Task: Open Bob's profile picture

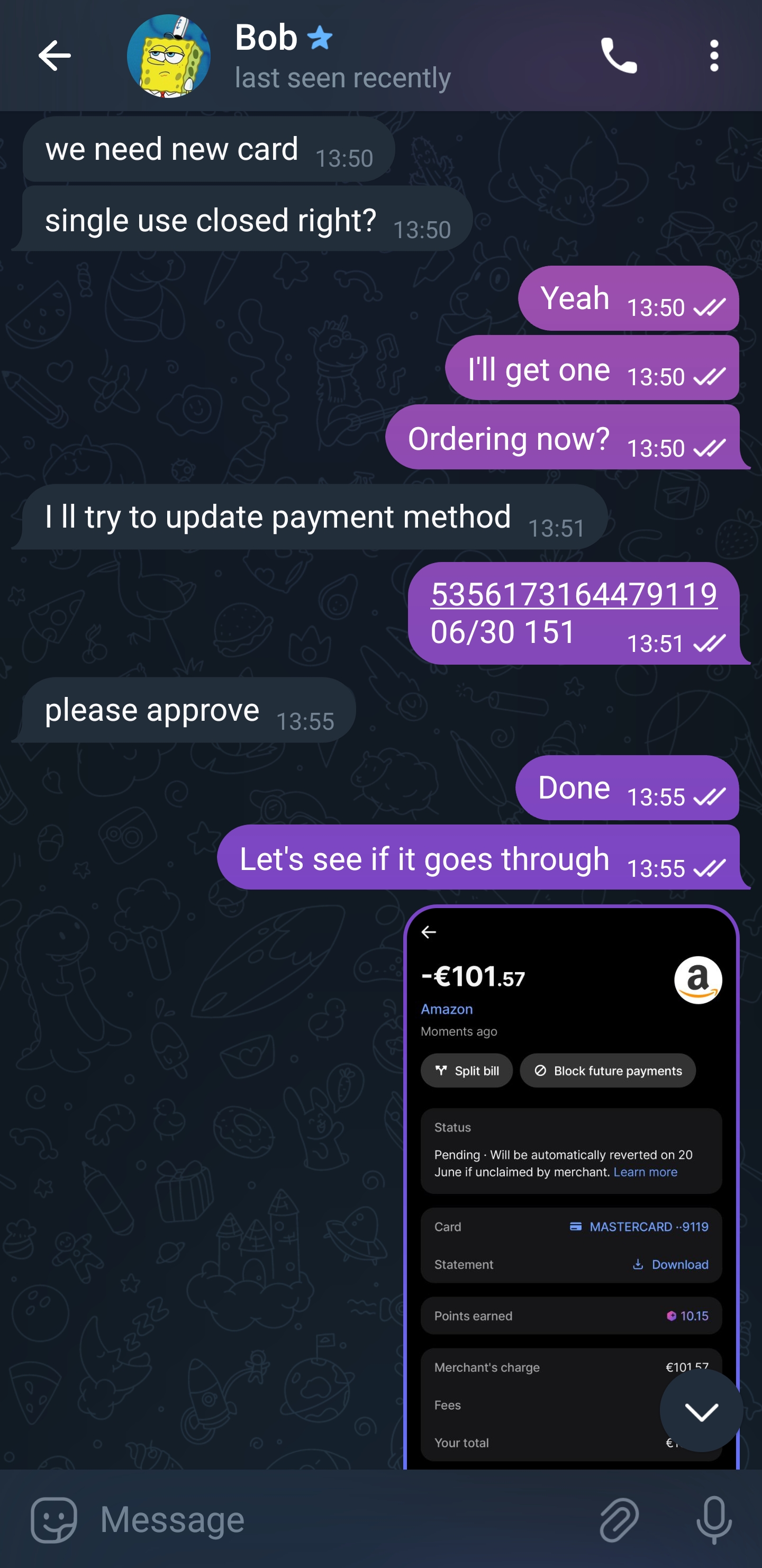Action: tap(169, 56)
